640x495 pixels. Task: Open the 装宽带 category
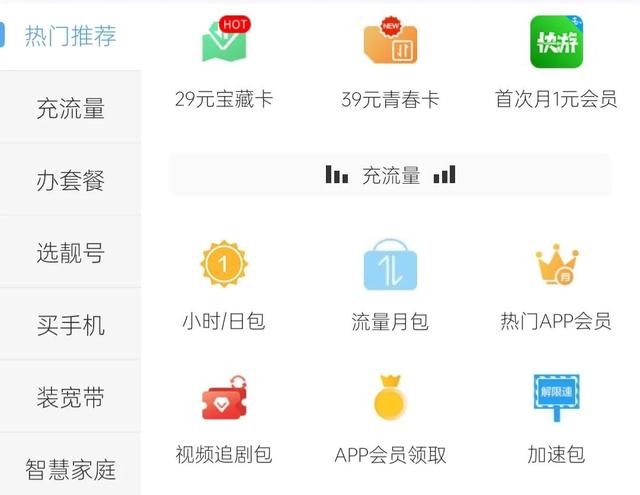pyautogui.click(x=70, y=397)
